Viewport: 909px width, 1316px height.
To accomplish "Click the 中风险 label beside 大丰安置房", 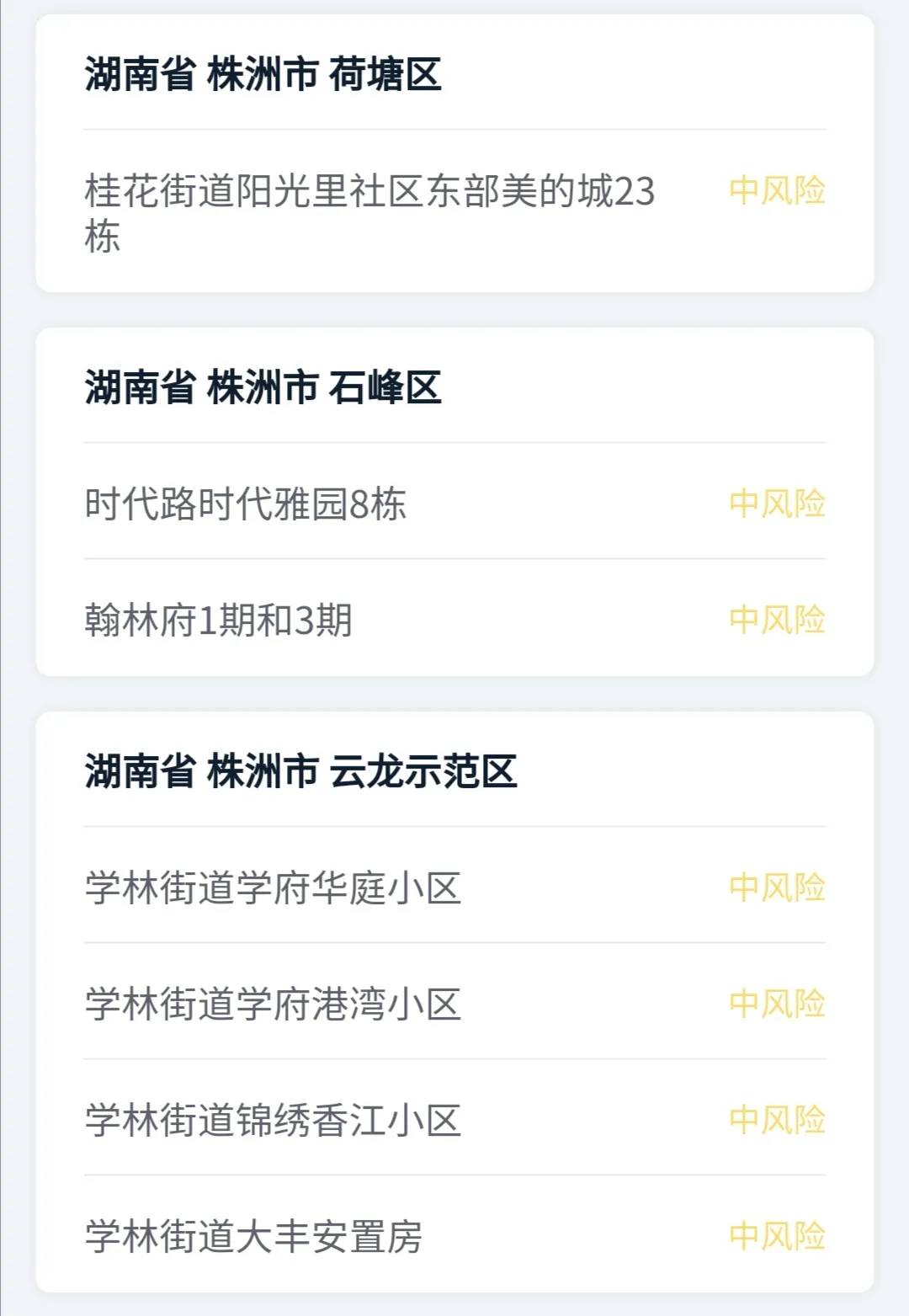I will (x=778, y=1235).
